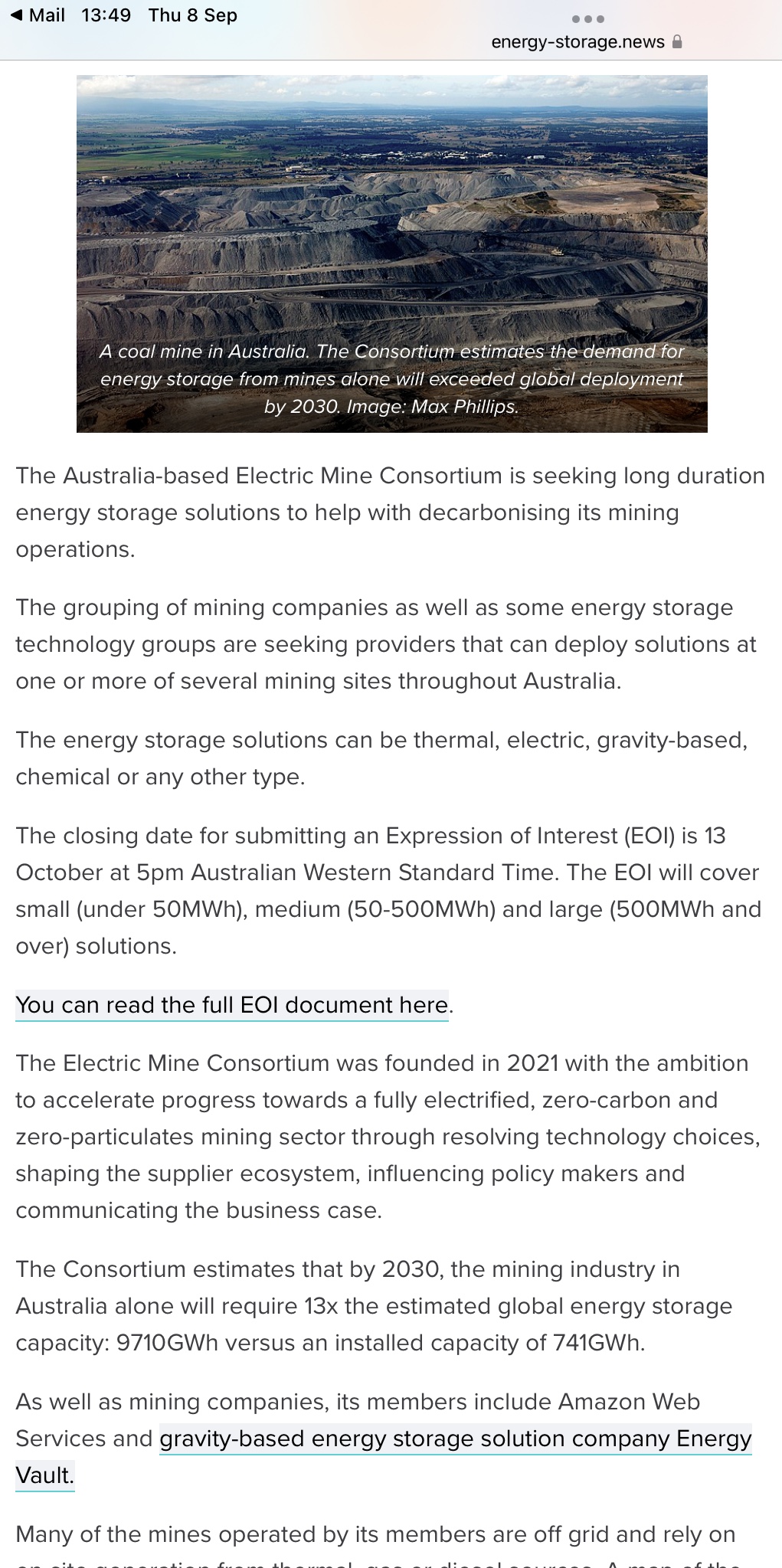Open the full EOI document link
Image resolution: width=782 pixels, height=1568 pixels.
pos(232,1004)
